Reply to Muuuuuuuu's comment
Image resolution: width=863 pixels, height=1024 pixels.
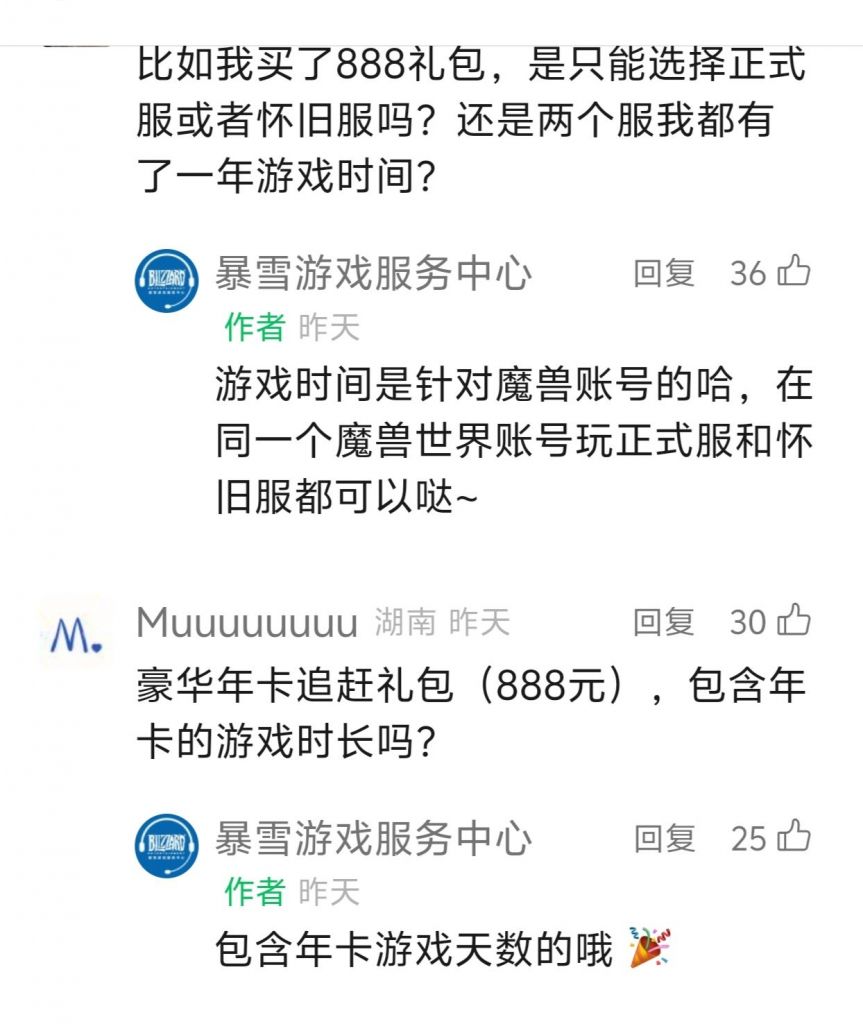pos(663,622)
